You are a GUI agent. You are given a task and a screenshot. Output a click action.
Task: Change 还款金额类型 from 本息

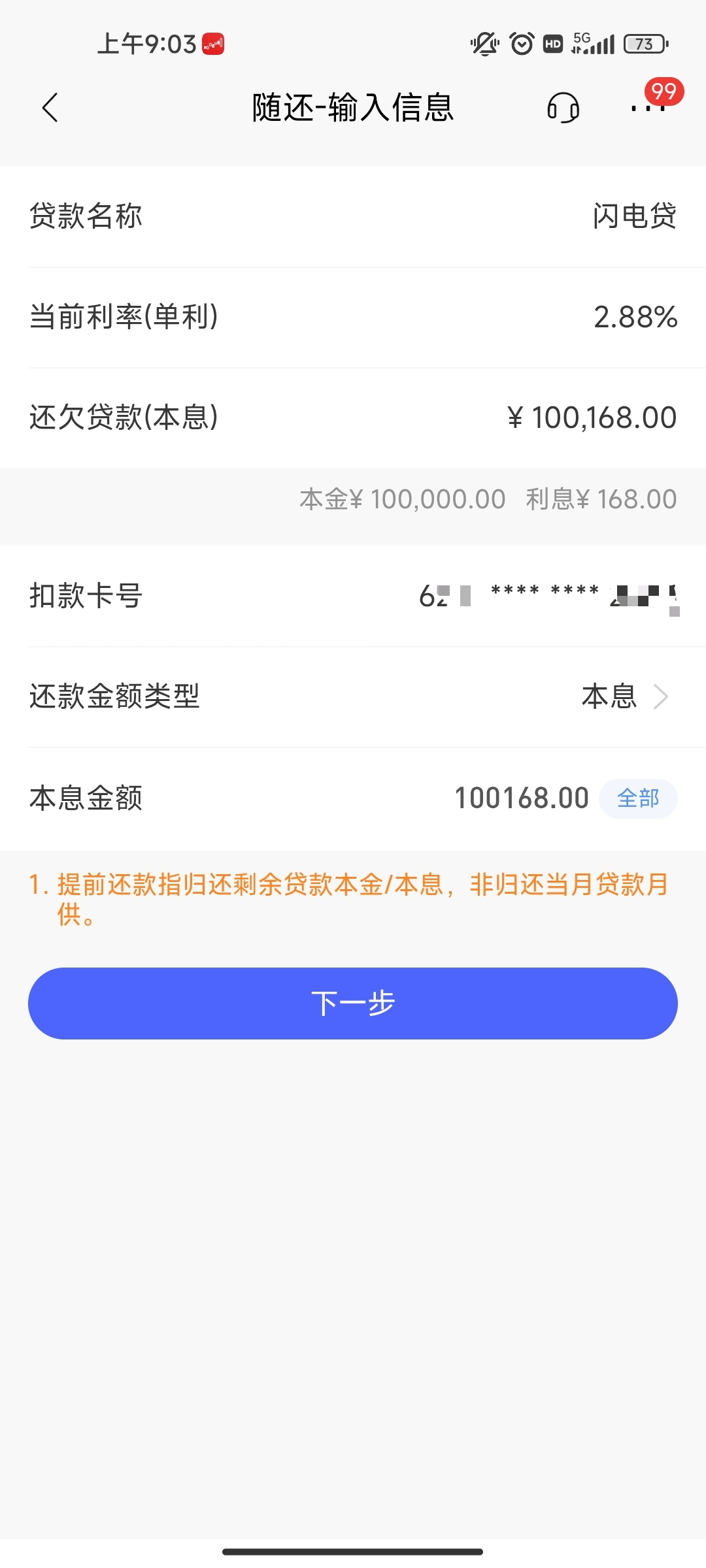click(x=624, y=696)
